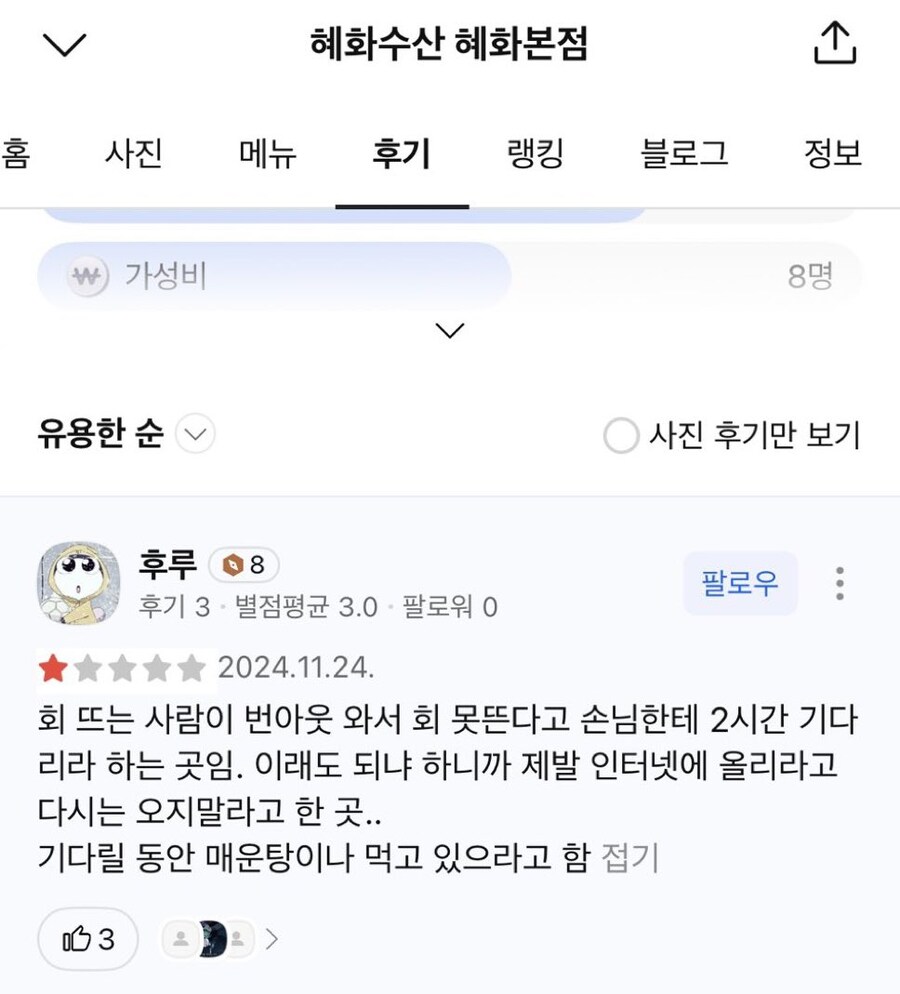The height and width of the screenshot is (994, 900).
Task: Switch to the 사진 tab
Action: pyautogui.click(x=133, y=152)
